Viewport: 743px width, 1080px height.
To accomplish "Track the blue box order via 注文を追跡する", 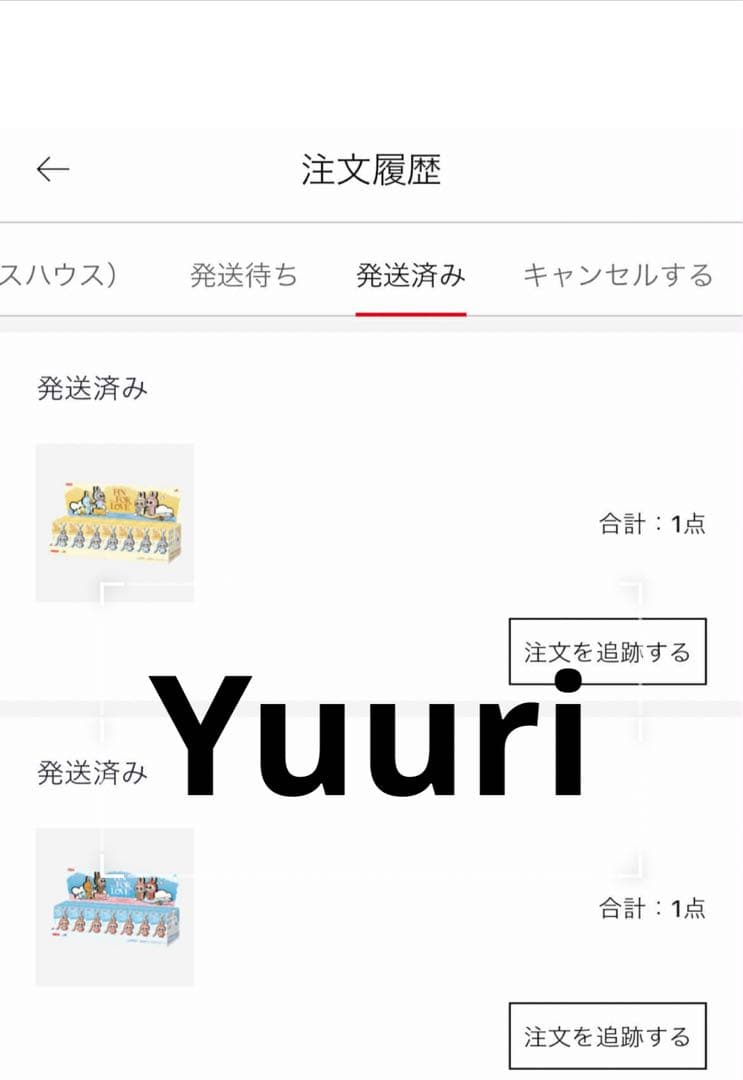I will (x=607, y=1035).
